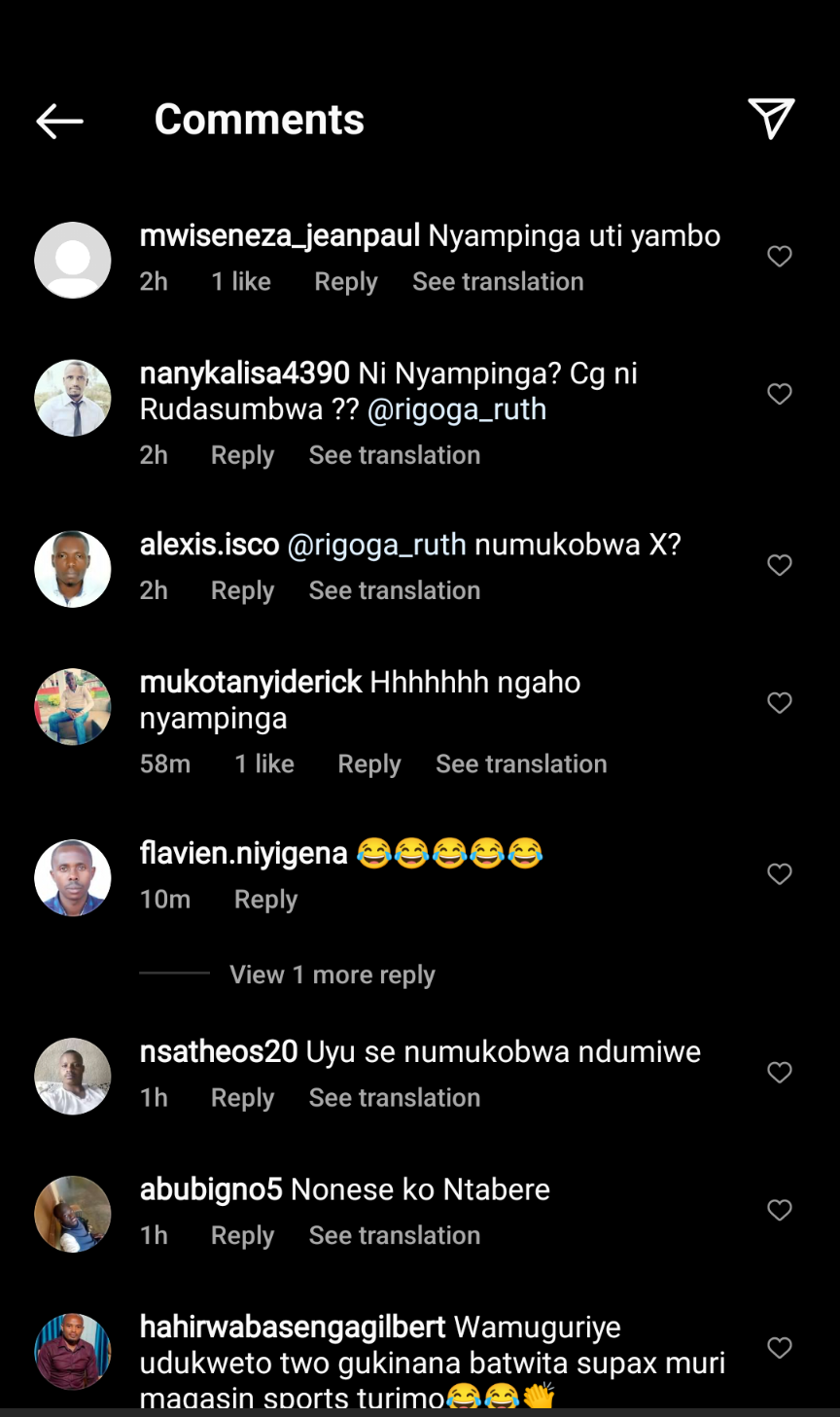Like nsatheos20's comment
The height and width of the screenshot is (1417, 840).
779,1072
